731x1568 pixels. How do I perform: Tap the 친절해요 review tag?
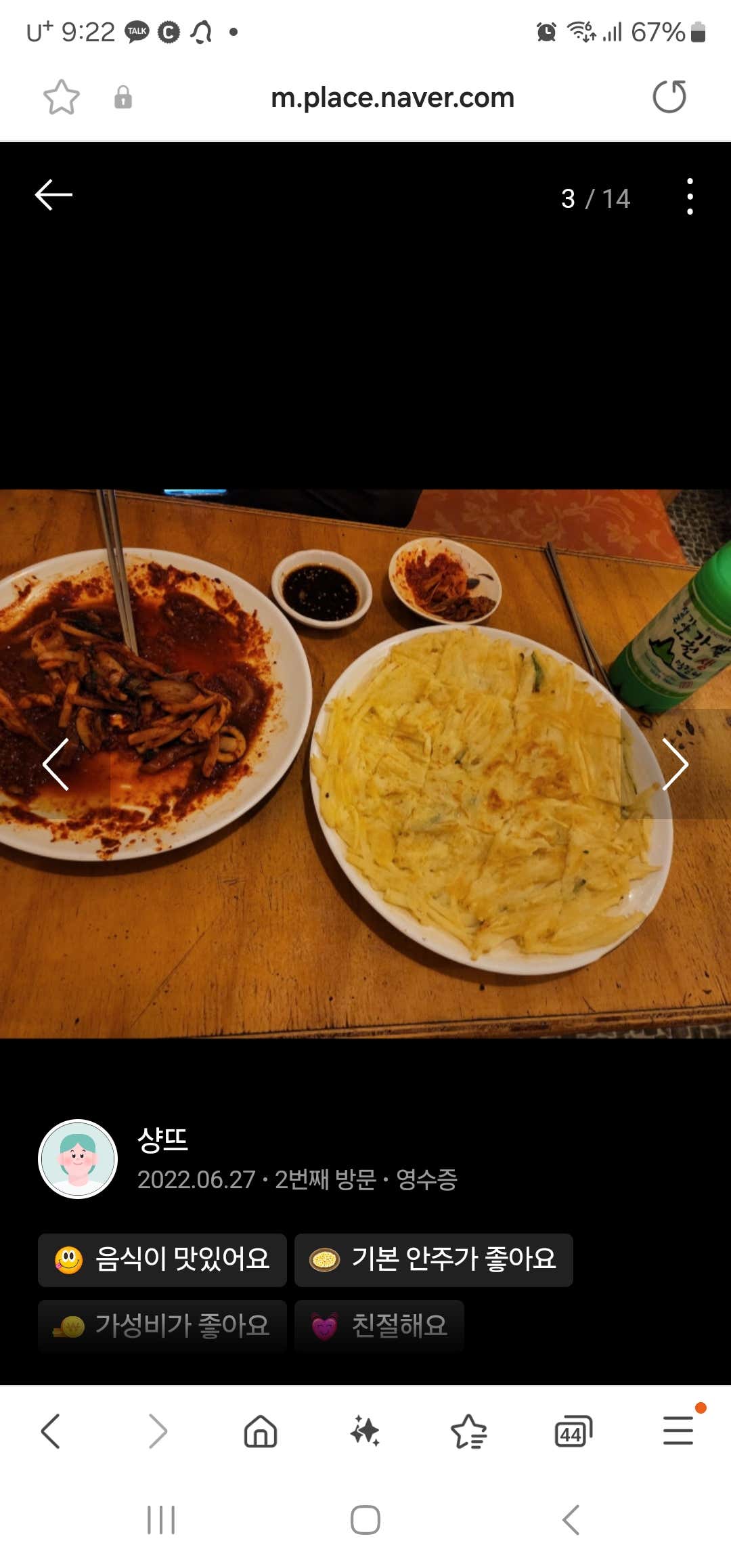click(x=380, y=1326)
